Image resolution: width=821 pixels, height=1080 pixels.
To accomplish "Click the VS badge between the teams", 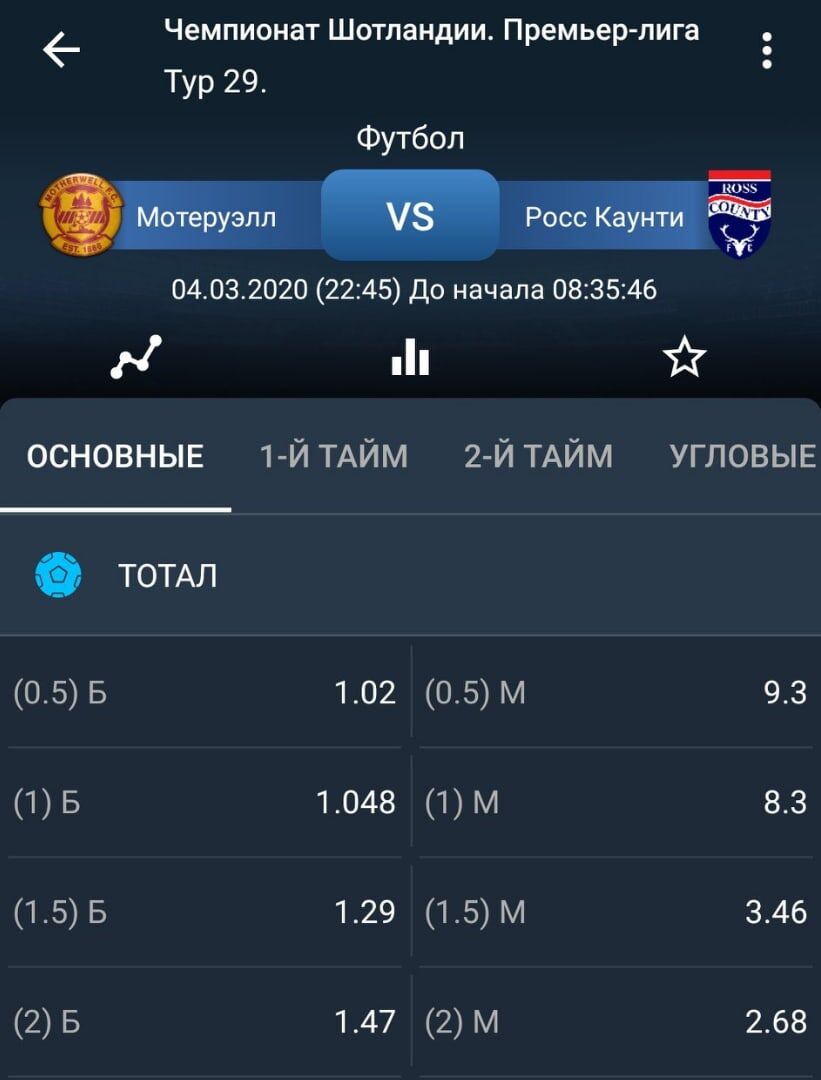I will coord(410,213).
